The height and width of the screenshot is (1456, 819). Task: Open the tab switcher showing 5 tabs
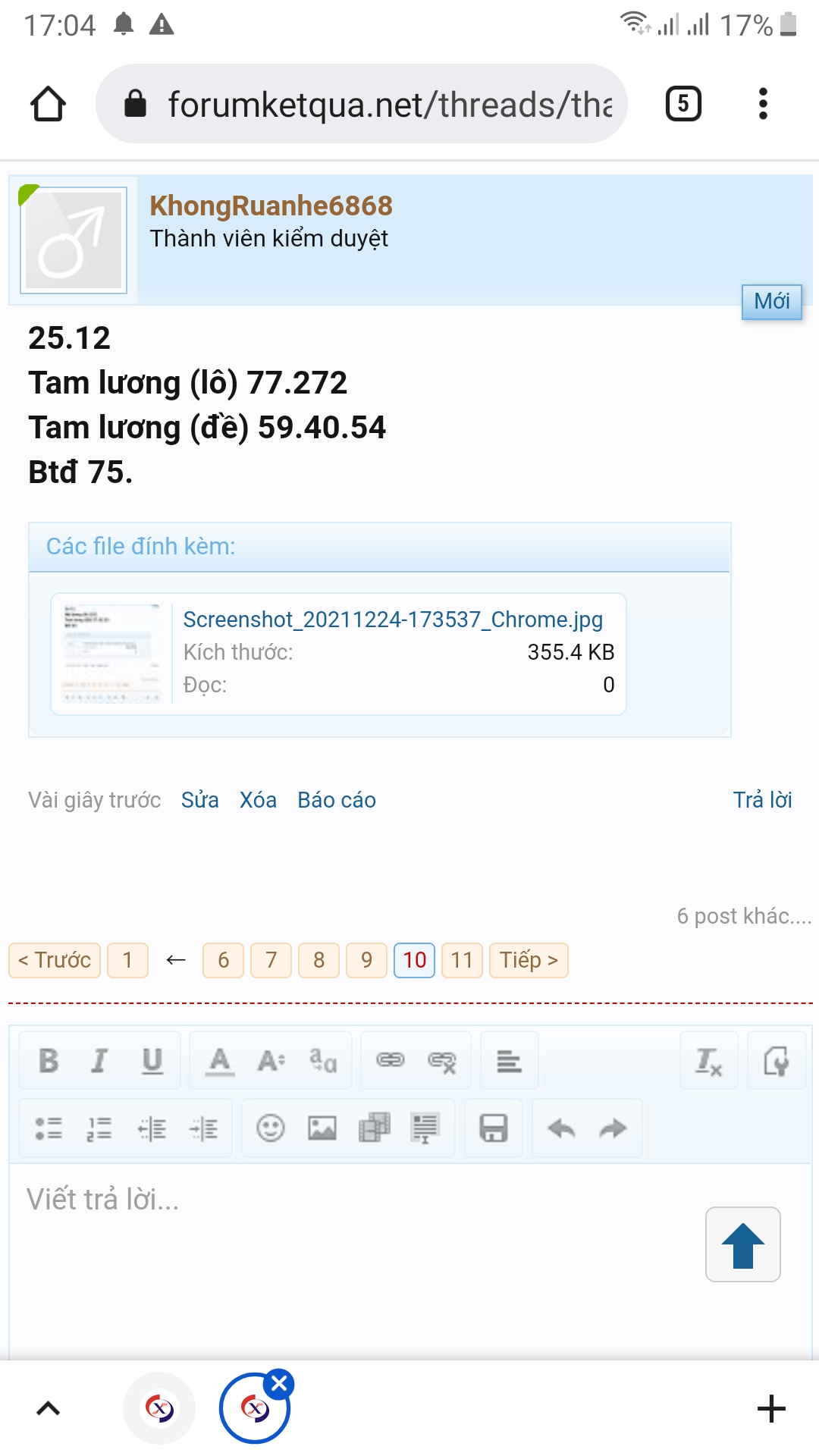pyautogui.click(x=683, y=104)
